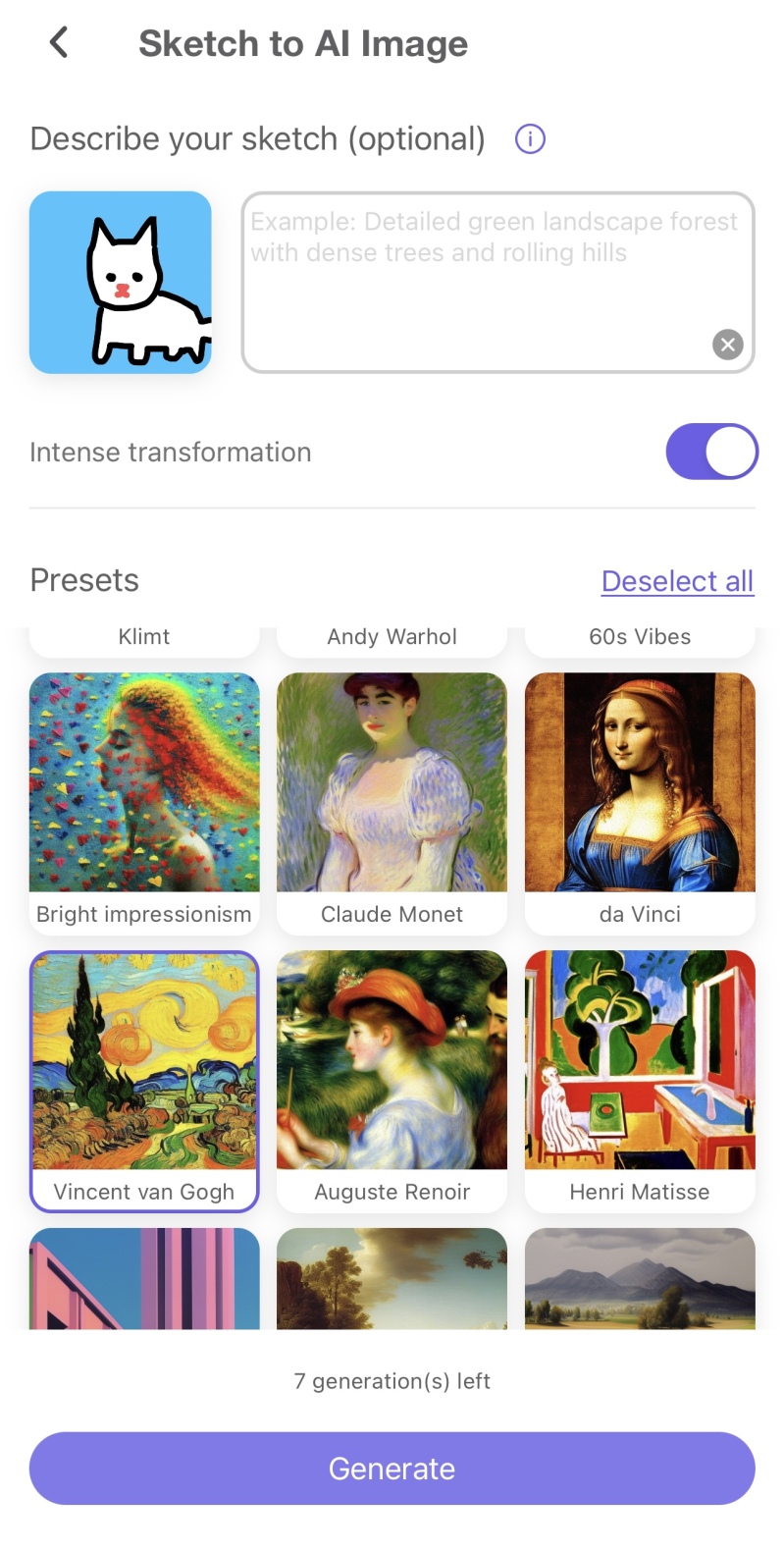The width and height of the screenshot is (784, 1550).
Task: Choose the Andy Warhol preset
Action: click(x=392, y=638)
